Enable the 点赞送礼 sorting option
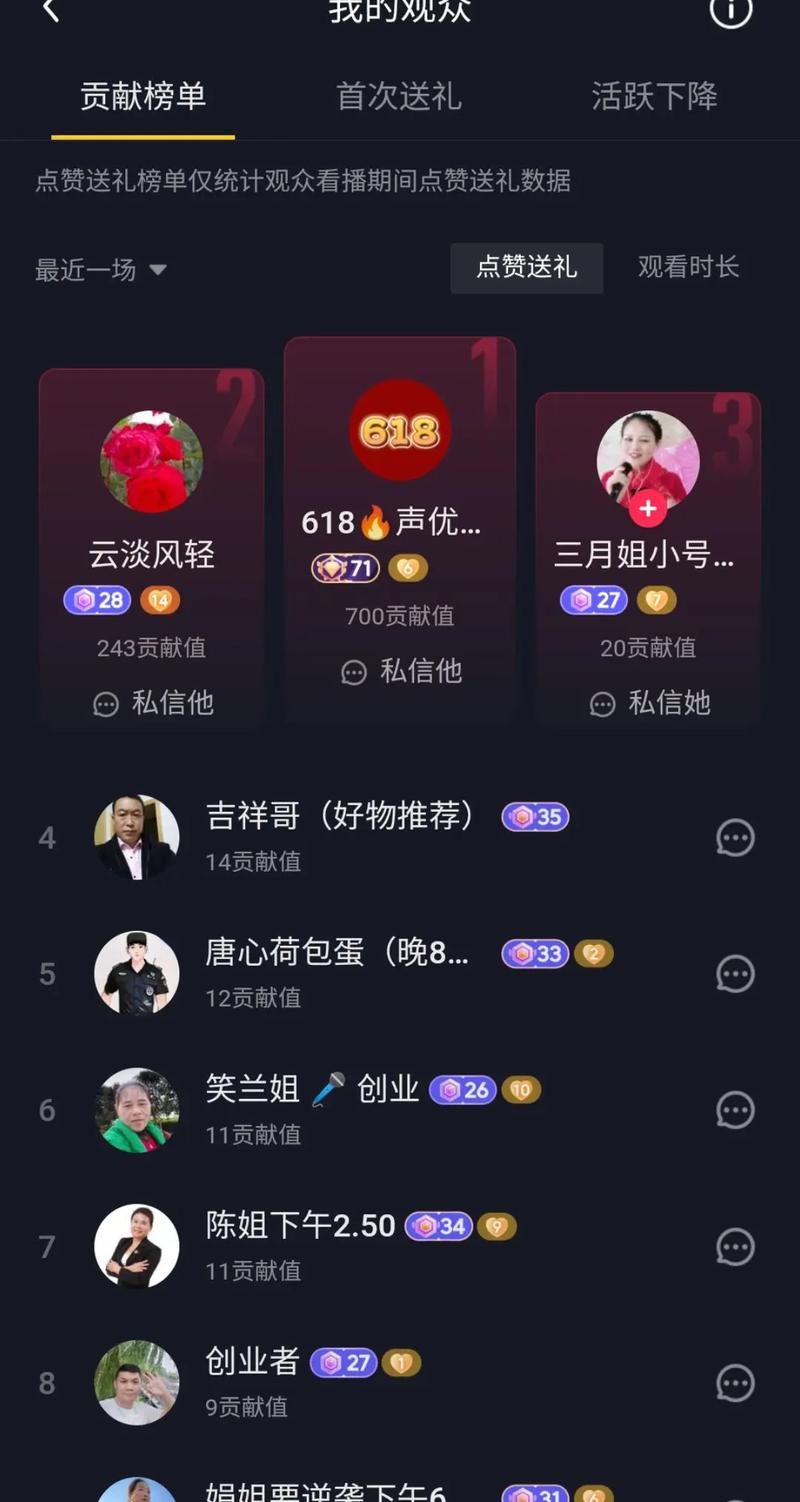 [527, 268]
